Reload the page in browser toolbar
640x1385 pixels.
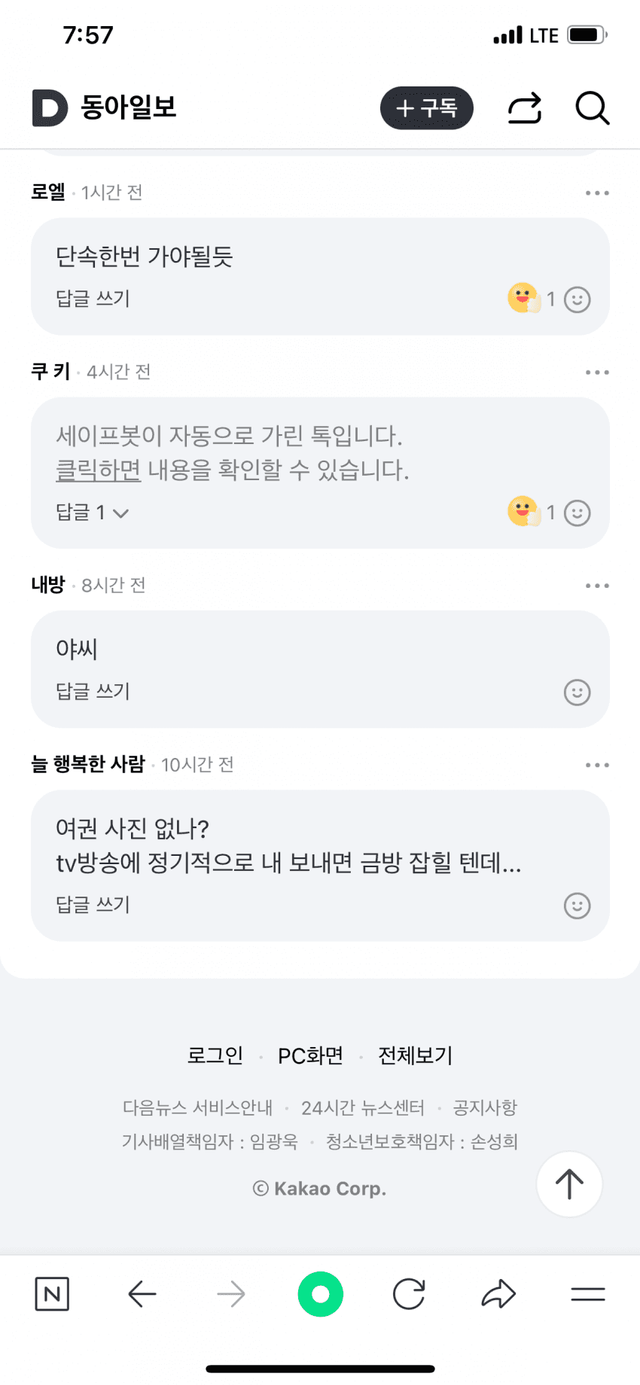(x=408, y=1295)
